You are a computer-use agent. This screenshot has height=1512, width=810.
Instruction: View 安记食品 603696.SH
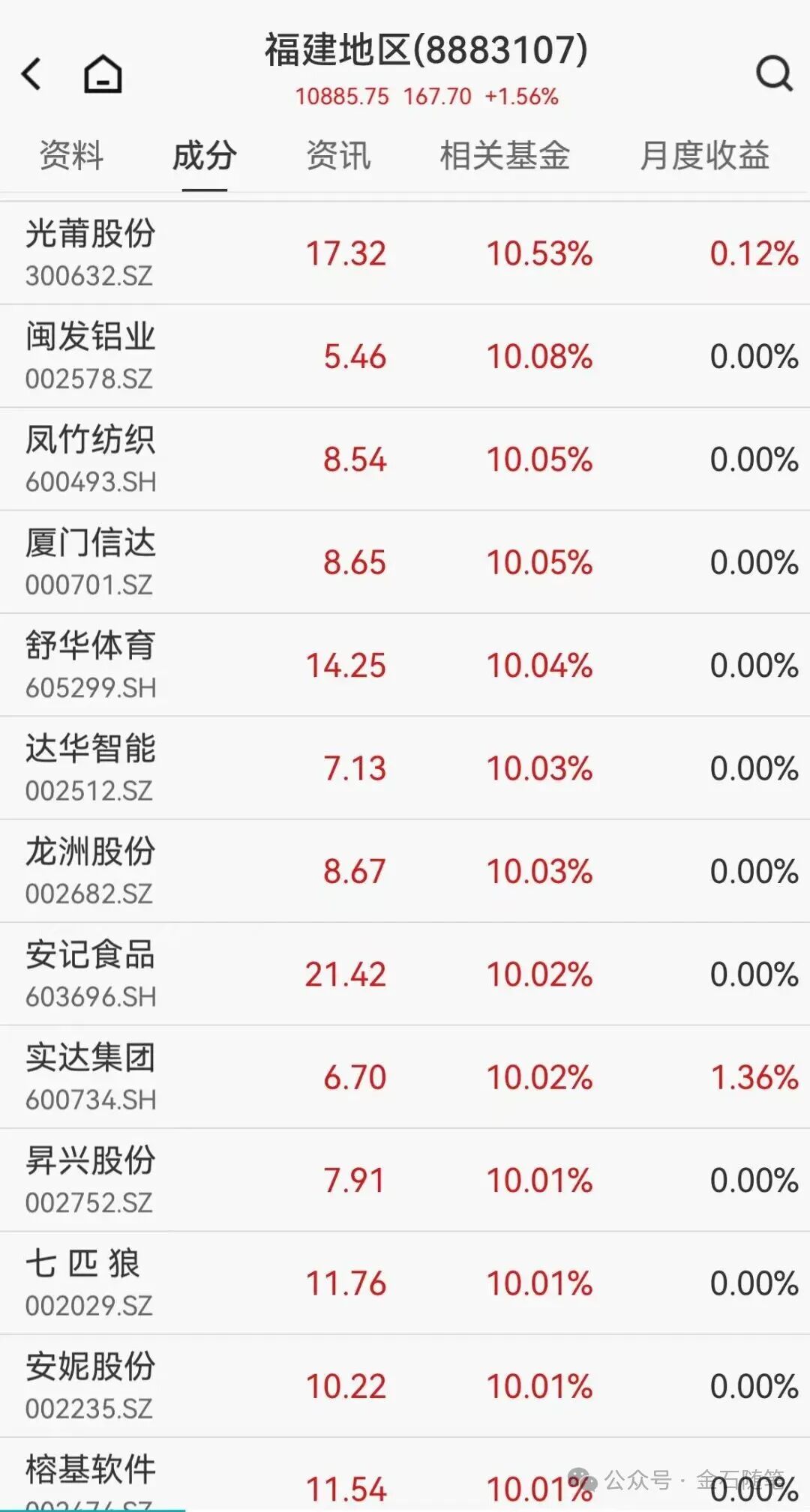tap(91, 974)
